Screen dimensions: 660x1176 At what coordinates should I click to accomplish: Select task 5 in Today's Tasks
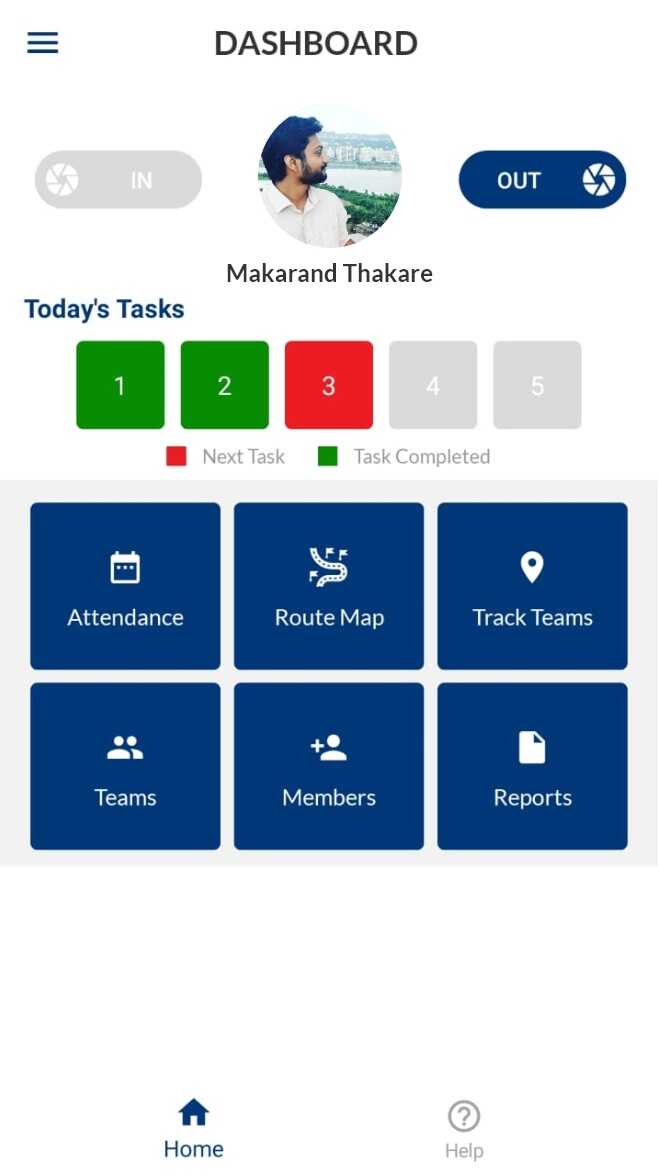coord(537,385)
